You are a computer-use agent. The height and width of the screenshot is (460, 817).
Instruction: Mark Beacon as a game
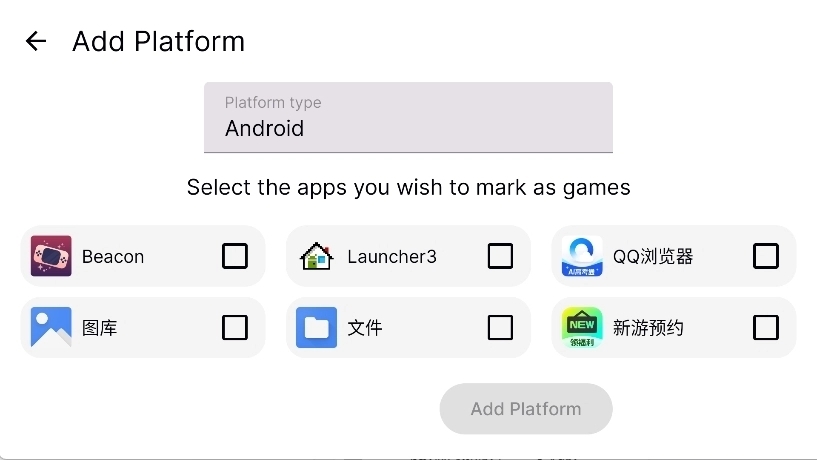tap(235, 256)
